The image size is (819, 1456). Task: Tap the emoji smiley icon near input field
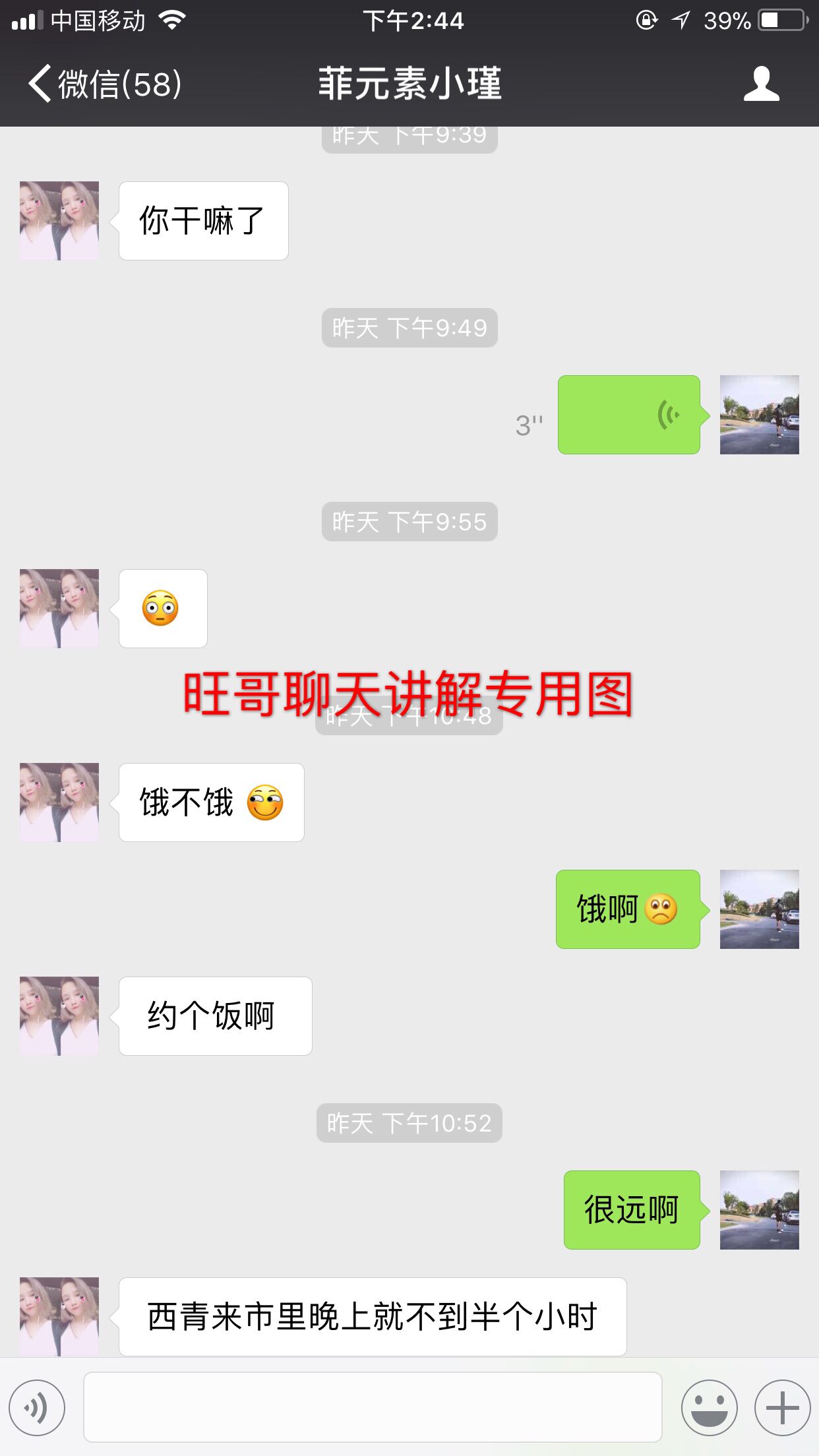[711, 1406]
